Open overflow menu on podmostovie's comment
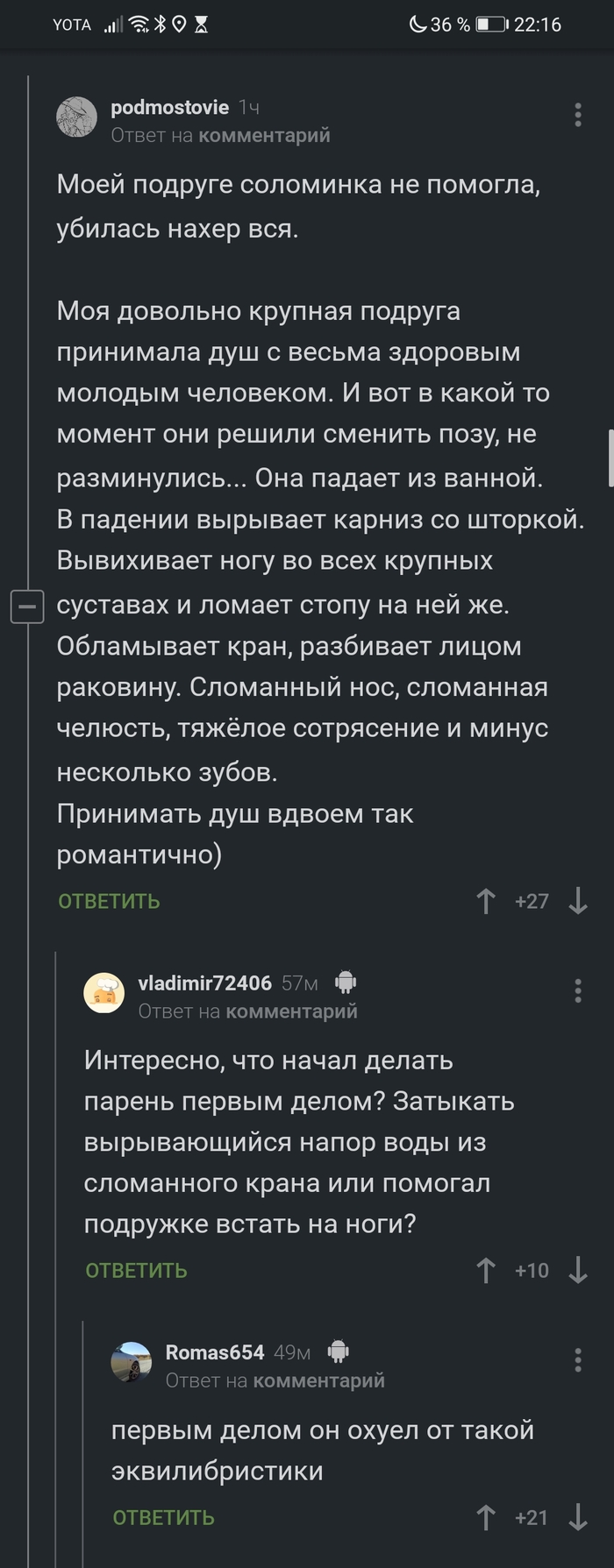The image size is (614, 1568). coord(577,116)
